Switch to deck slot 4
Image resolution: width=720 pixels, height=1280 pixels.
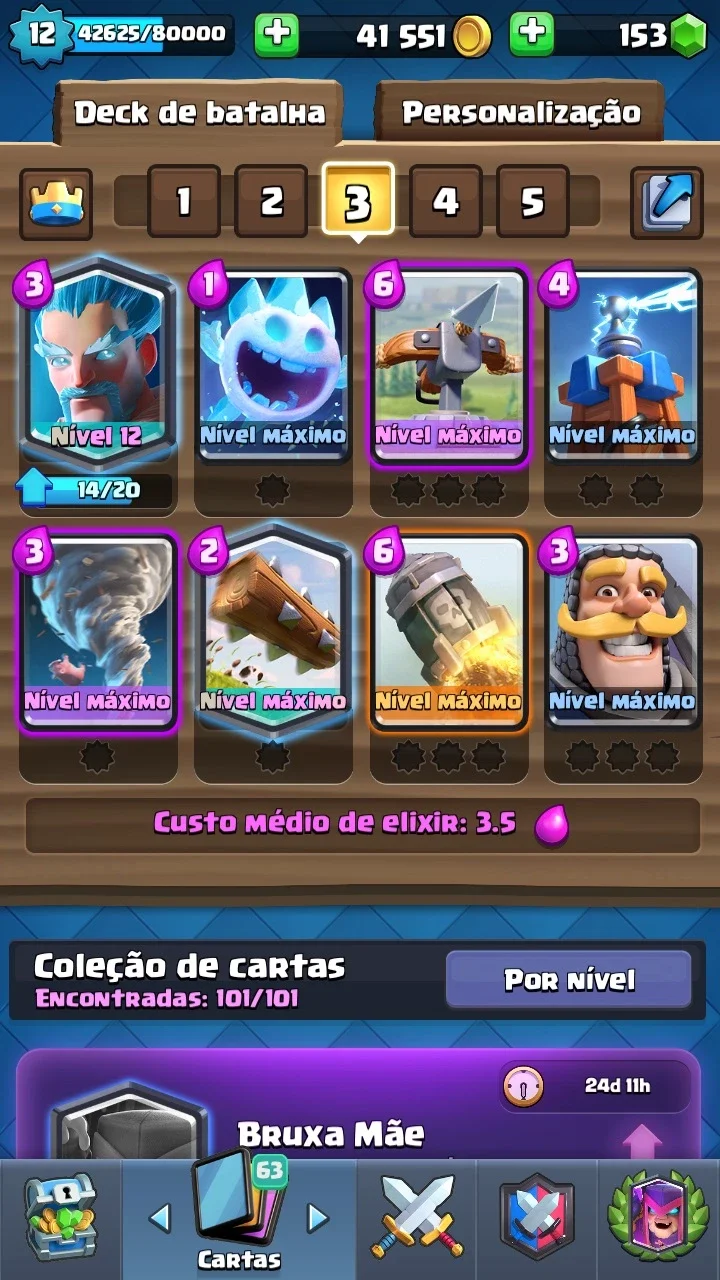coord(446,202)
